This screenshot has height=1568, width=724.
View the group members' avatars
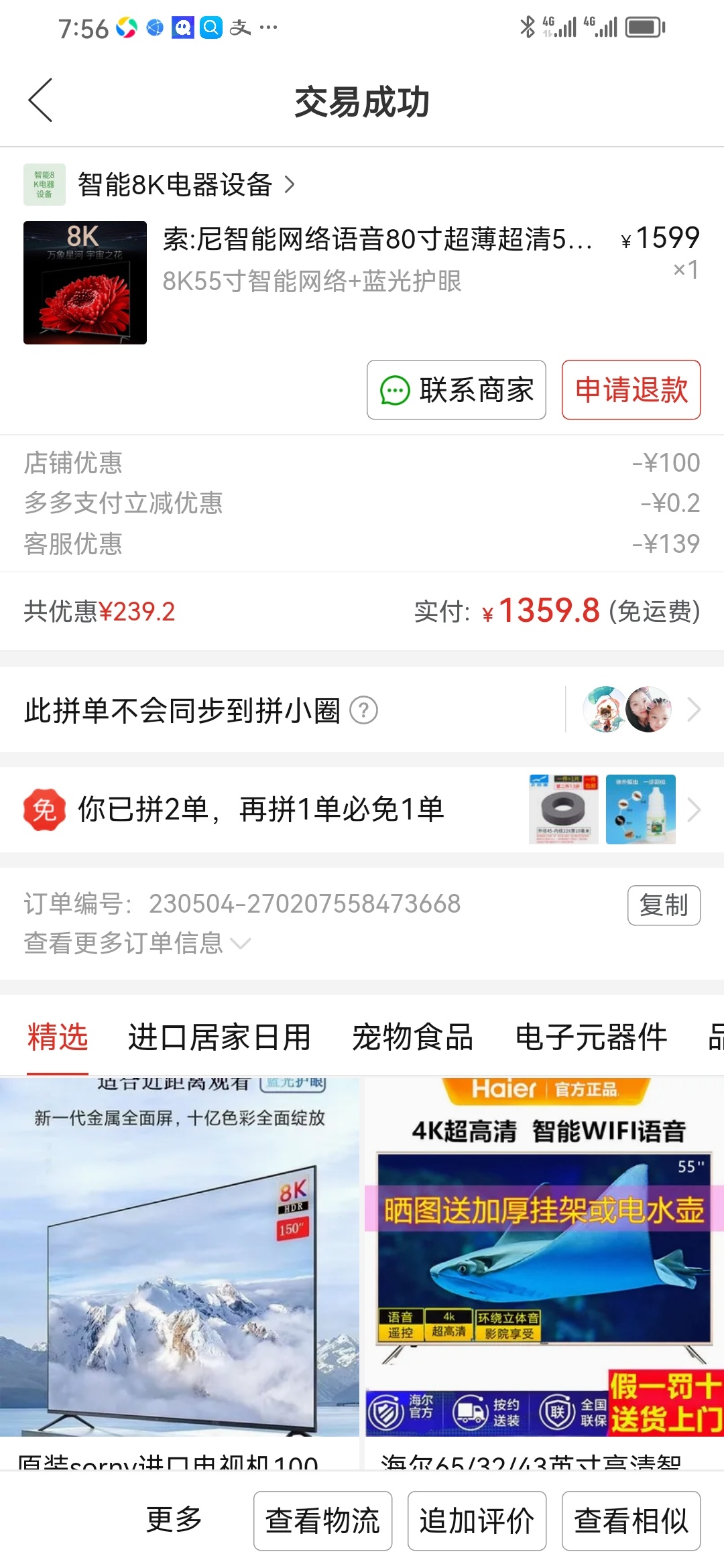pyautogui.click(x=627, y=709)
